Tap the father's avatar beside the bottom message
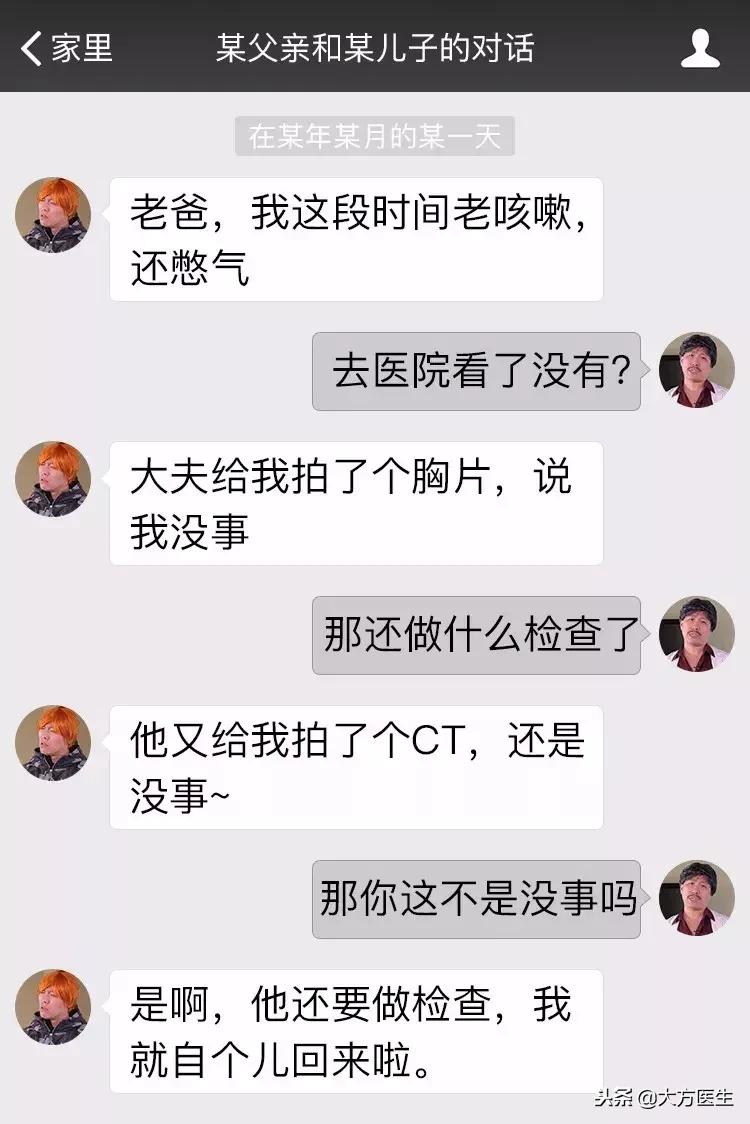750x1124 pixels. tap(53, 1007)
